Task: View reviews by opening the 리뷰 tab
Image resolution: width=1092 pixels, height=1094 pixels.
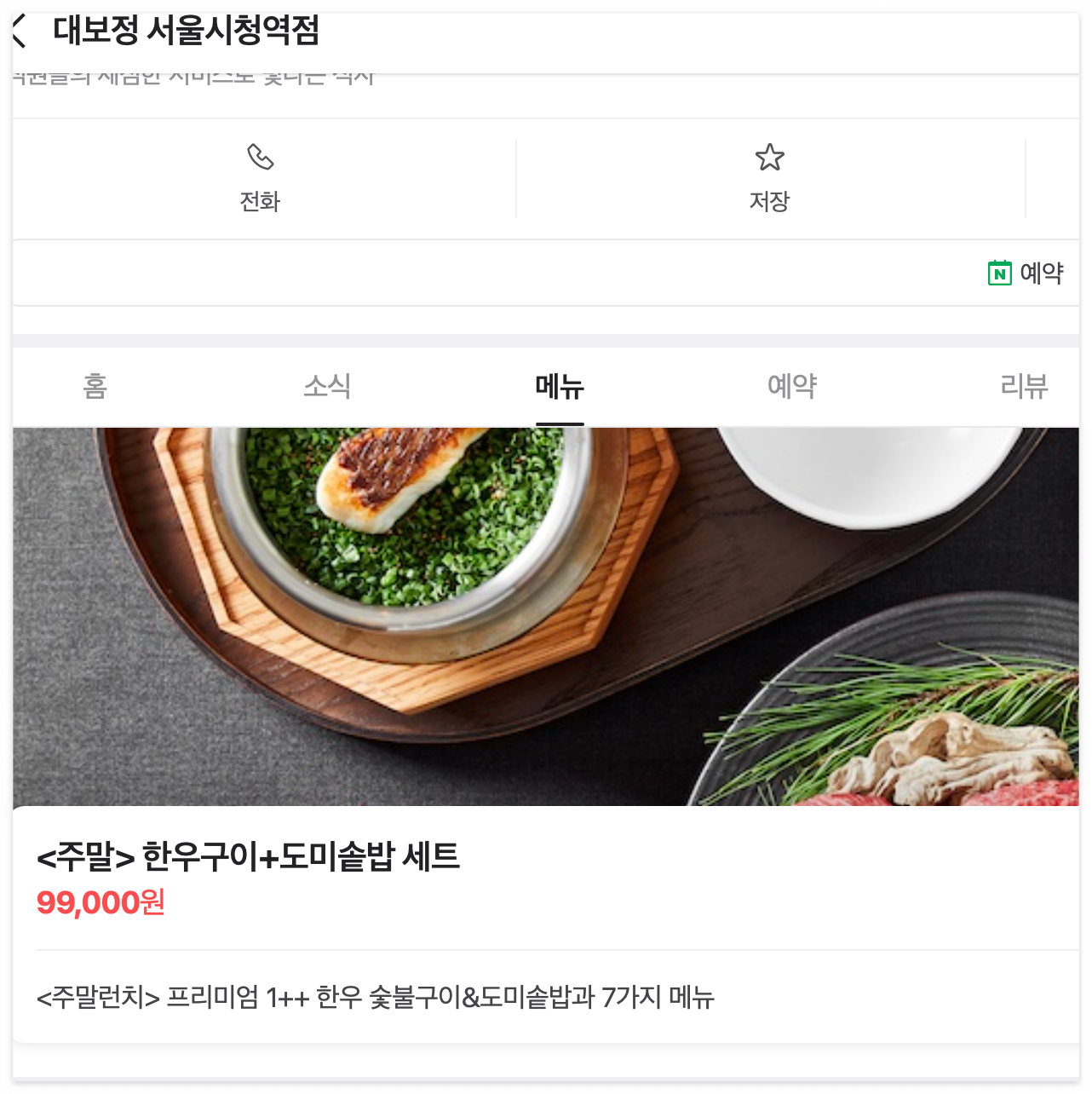Action: point(1025,387)
